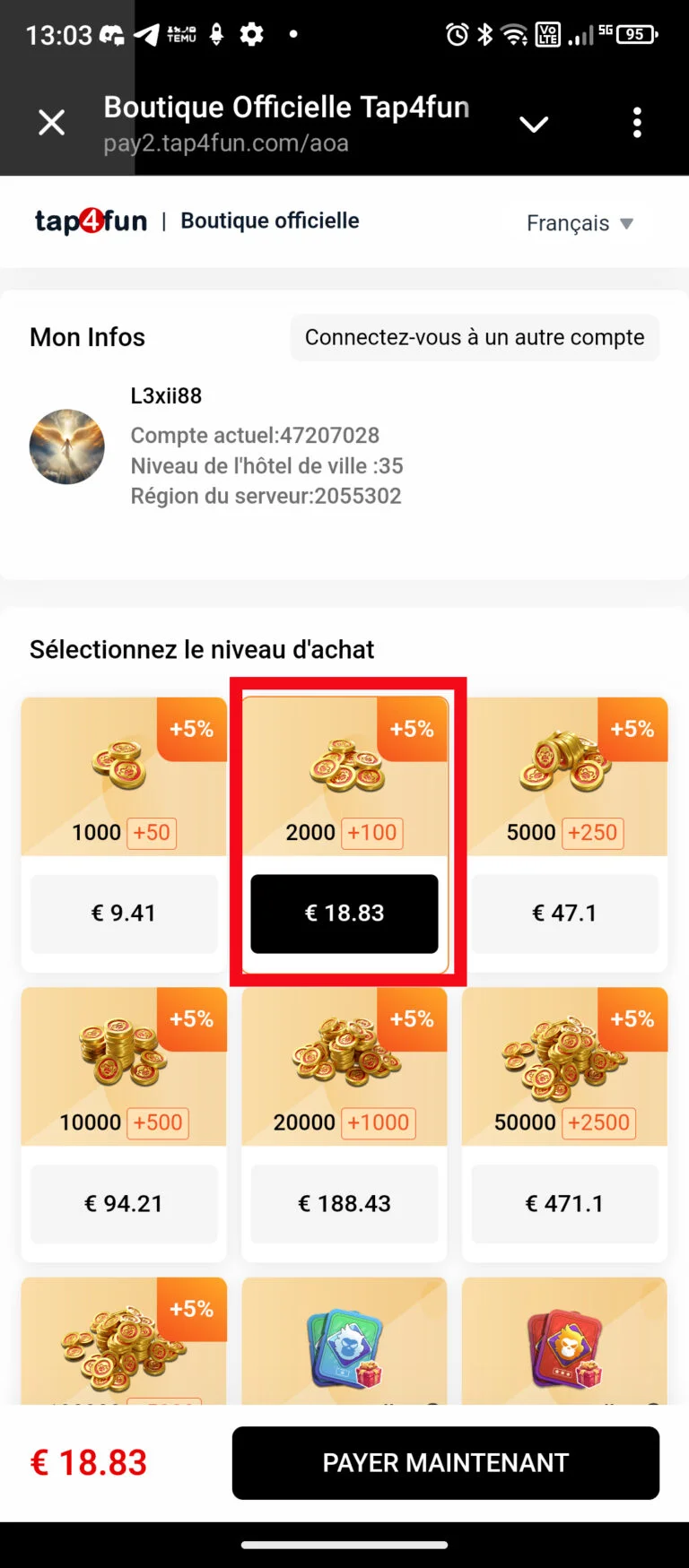Open the browser overflow menu
689x1568 pixels.
coord(637,123)
